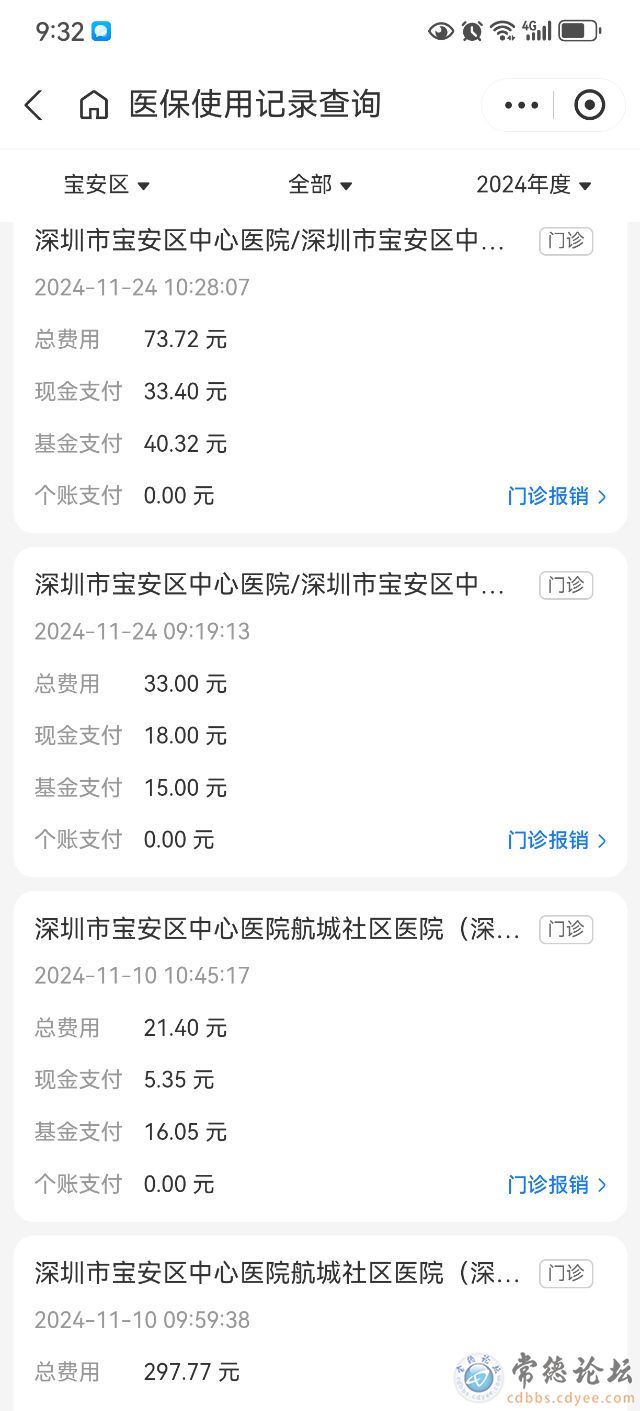Image resolution: width=640 pixels, height=1411 pixels.
Task: Open the 全部 type filter dropdown
Action: pos(320,185)
